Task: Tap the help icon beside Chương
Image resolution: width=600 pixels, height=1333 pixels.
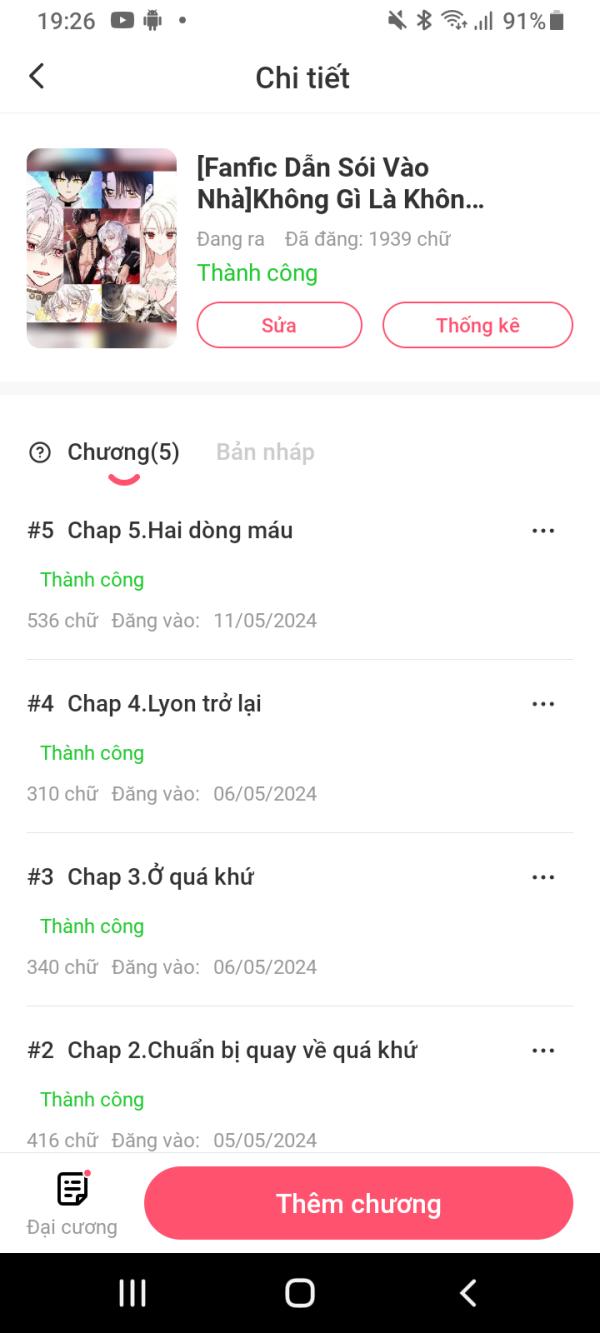Action: tap(40, 453)
